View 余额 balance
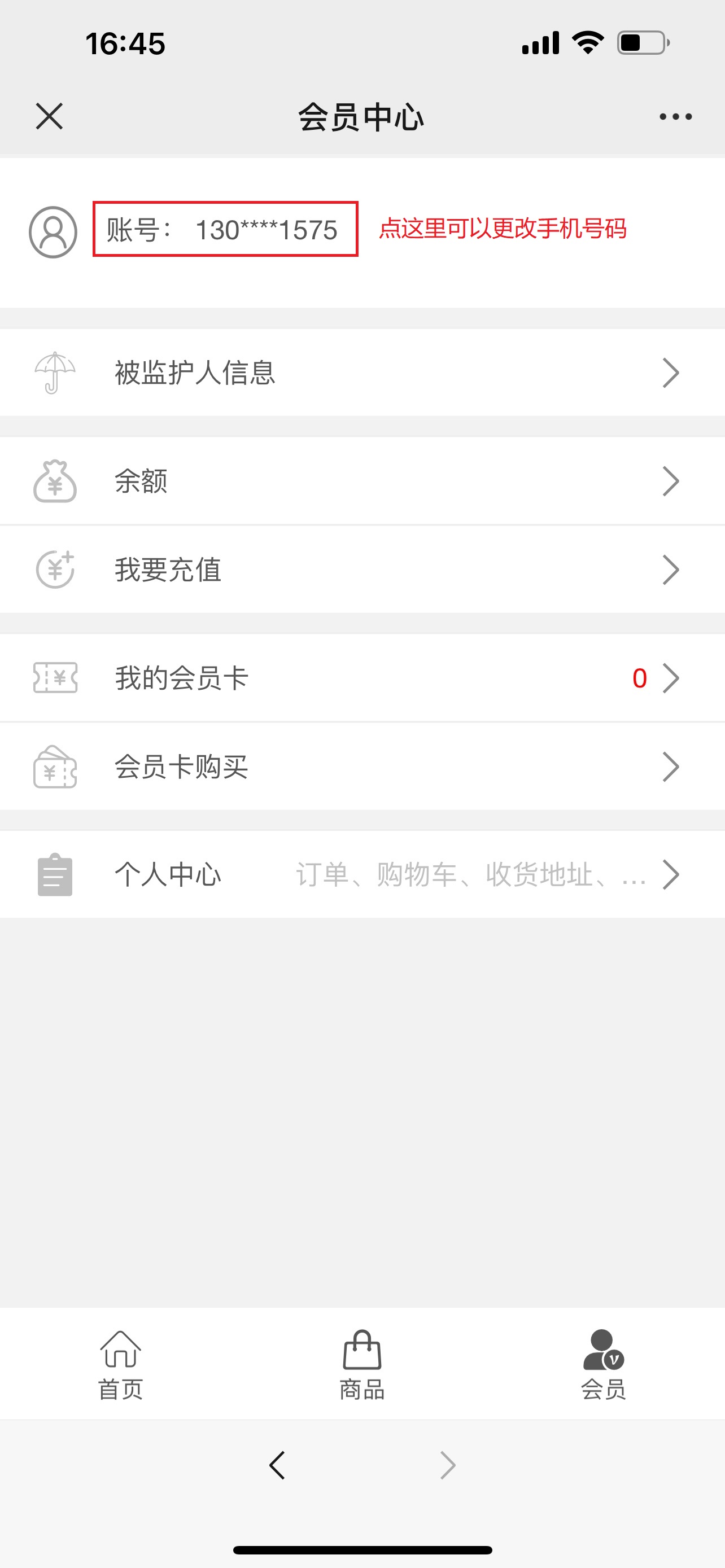The height and width of the screenshot is (1568, 725). click(362, 481)
